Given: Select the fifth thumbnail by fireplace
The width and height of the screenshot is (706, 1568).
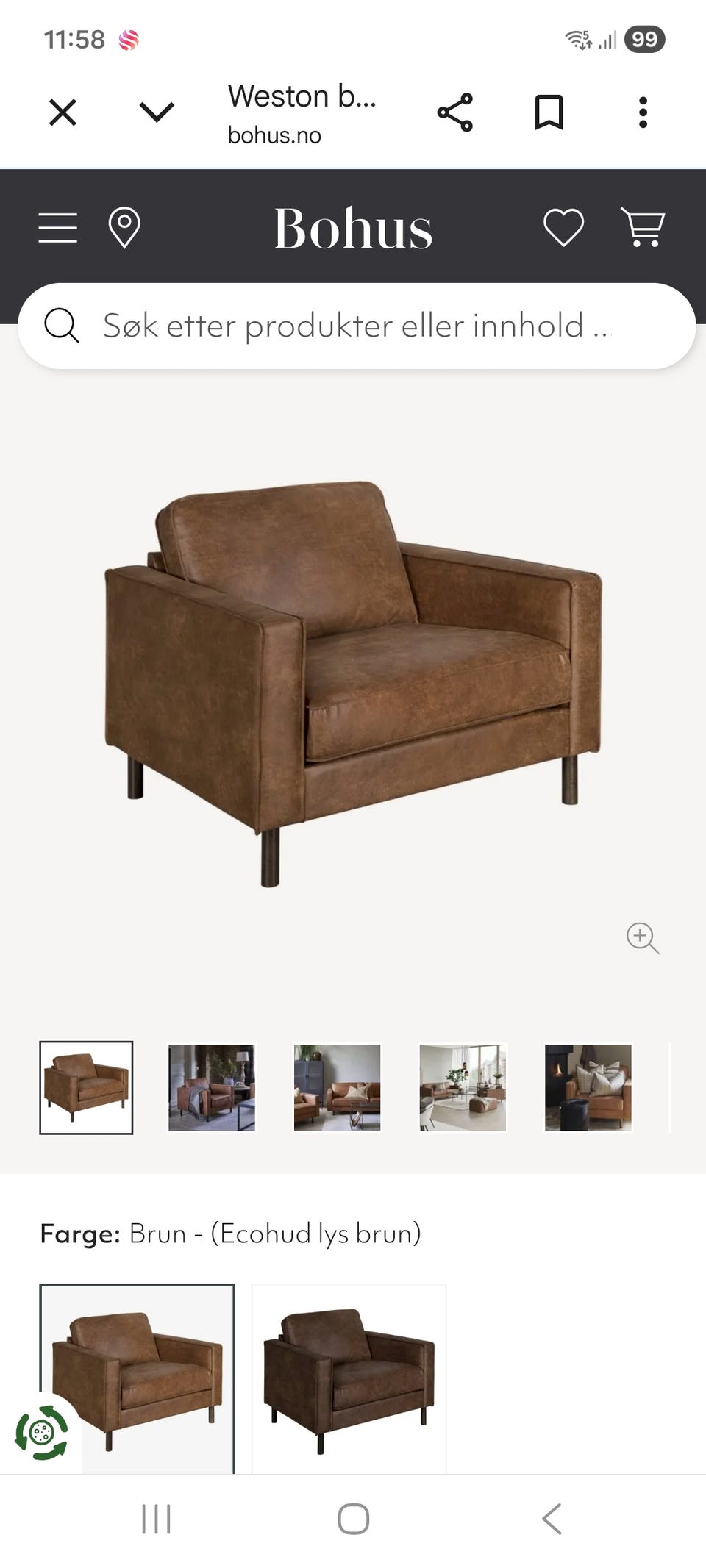Looking at the screenshot, I should (x=588, y=1088).
